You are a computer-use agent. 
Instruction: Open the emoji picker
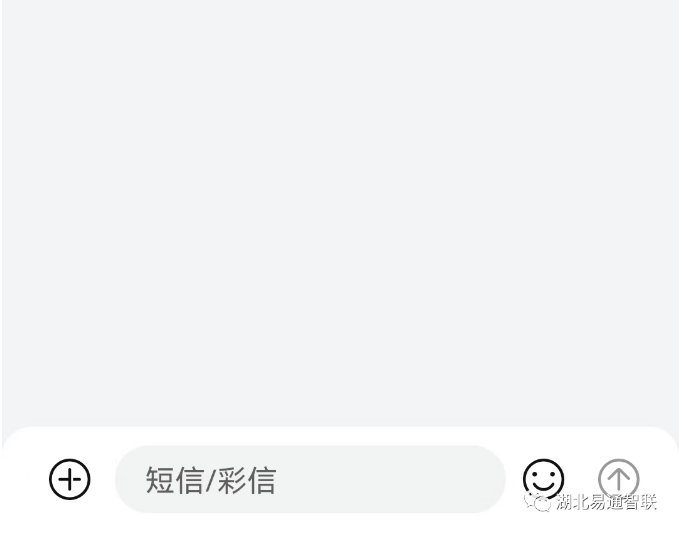click(543, 479)
